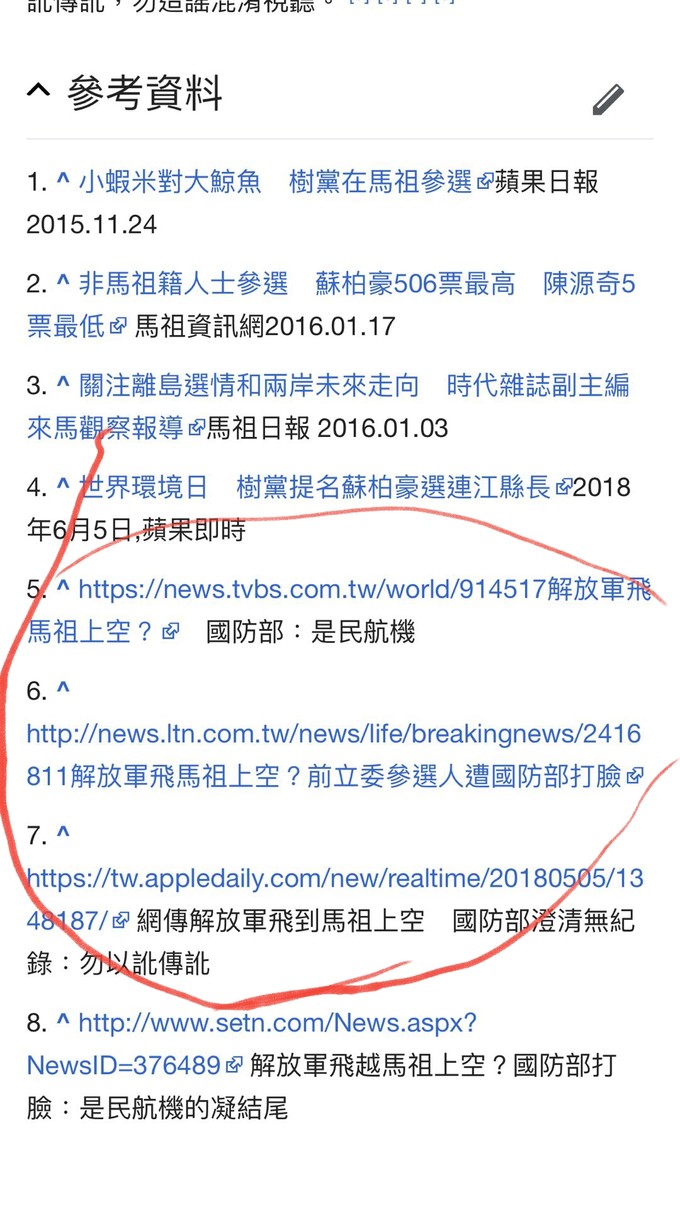Collapse the 參考資料 section
The width and height of the screenshot is (680, 1209).
pos(38,93)
